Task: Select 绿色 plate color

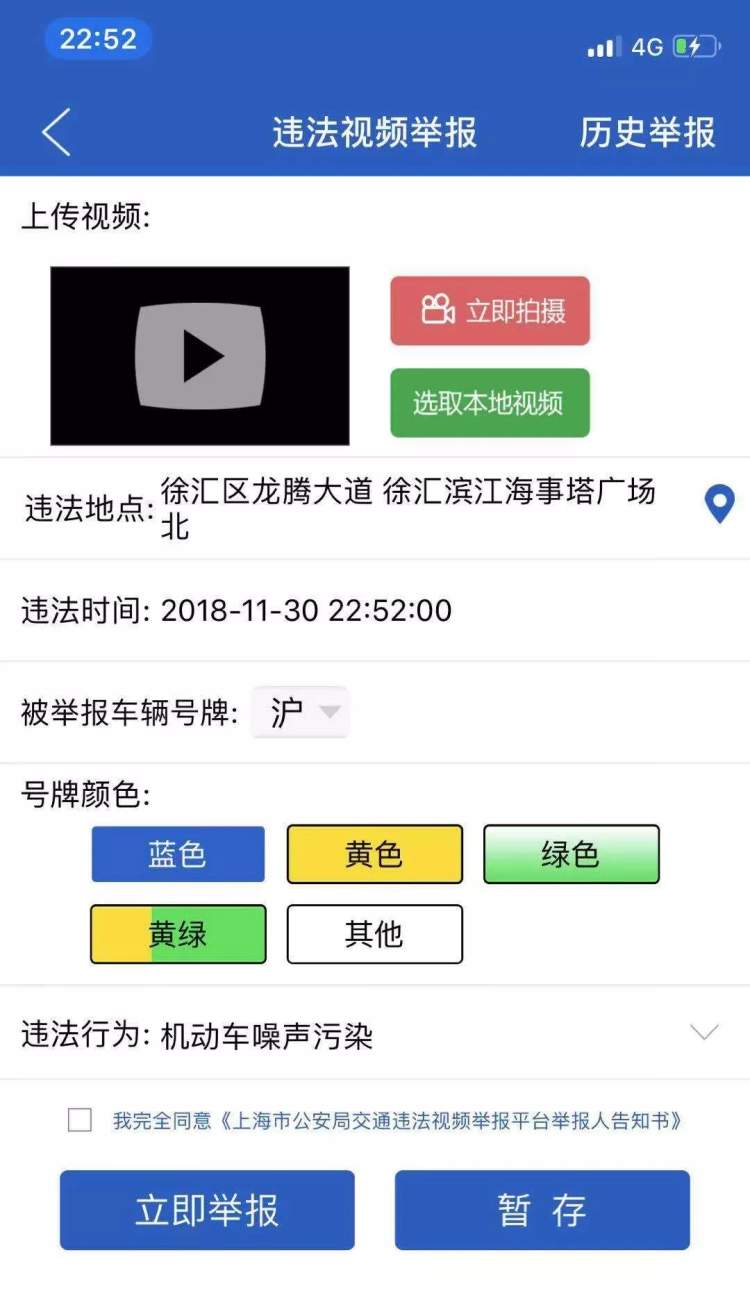Action: [x=571, y=854]
